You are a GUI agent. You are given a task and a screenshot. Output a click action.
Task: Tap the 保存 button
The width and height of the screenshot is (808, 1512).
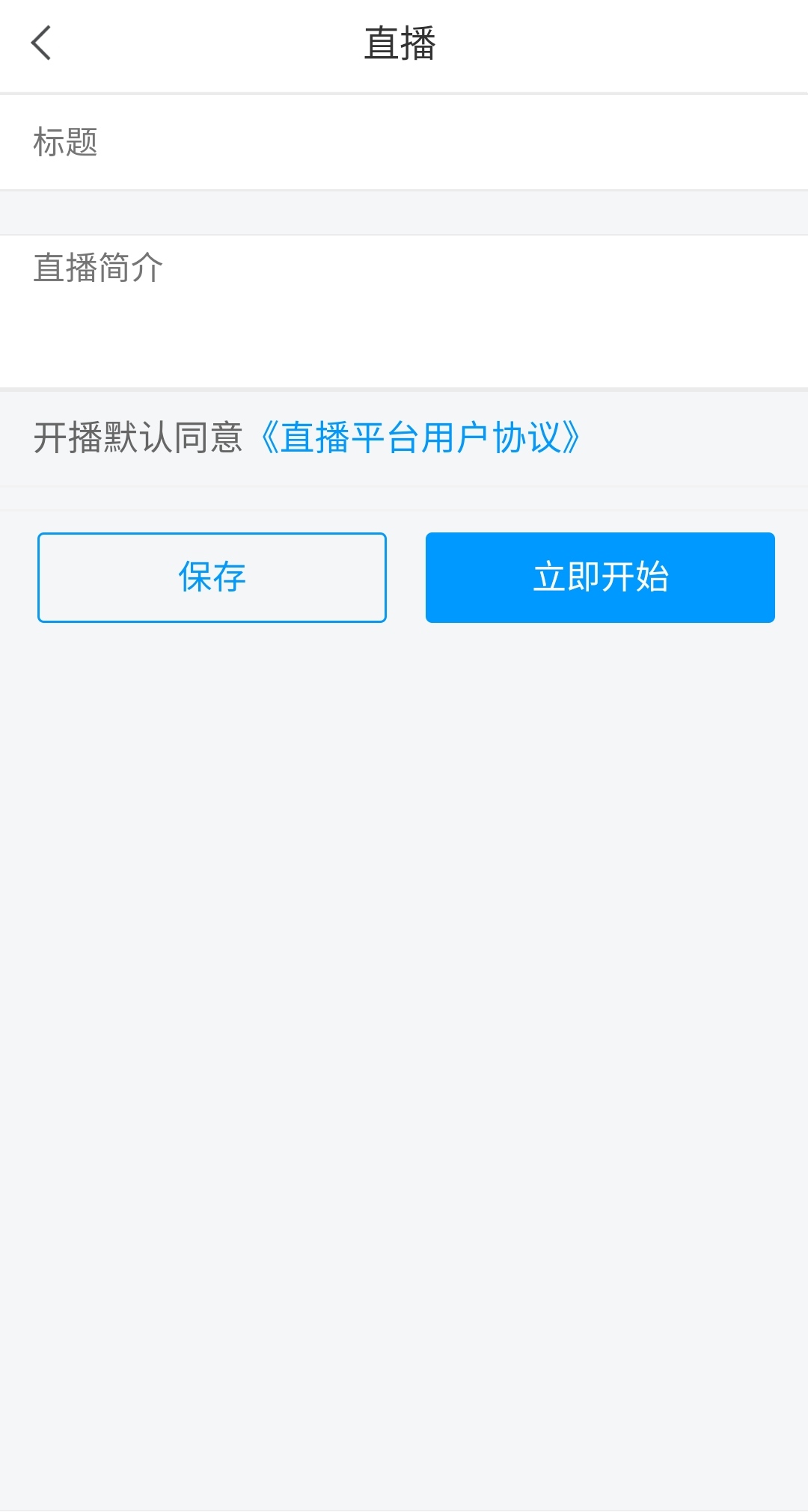click(x=212, y=577)
